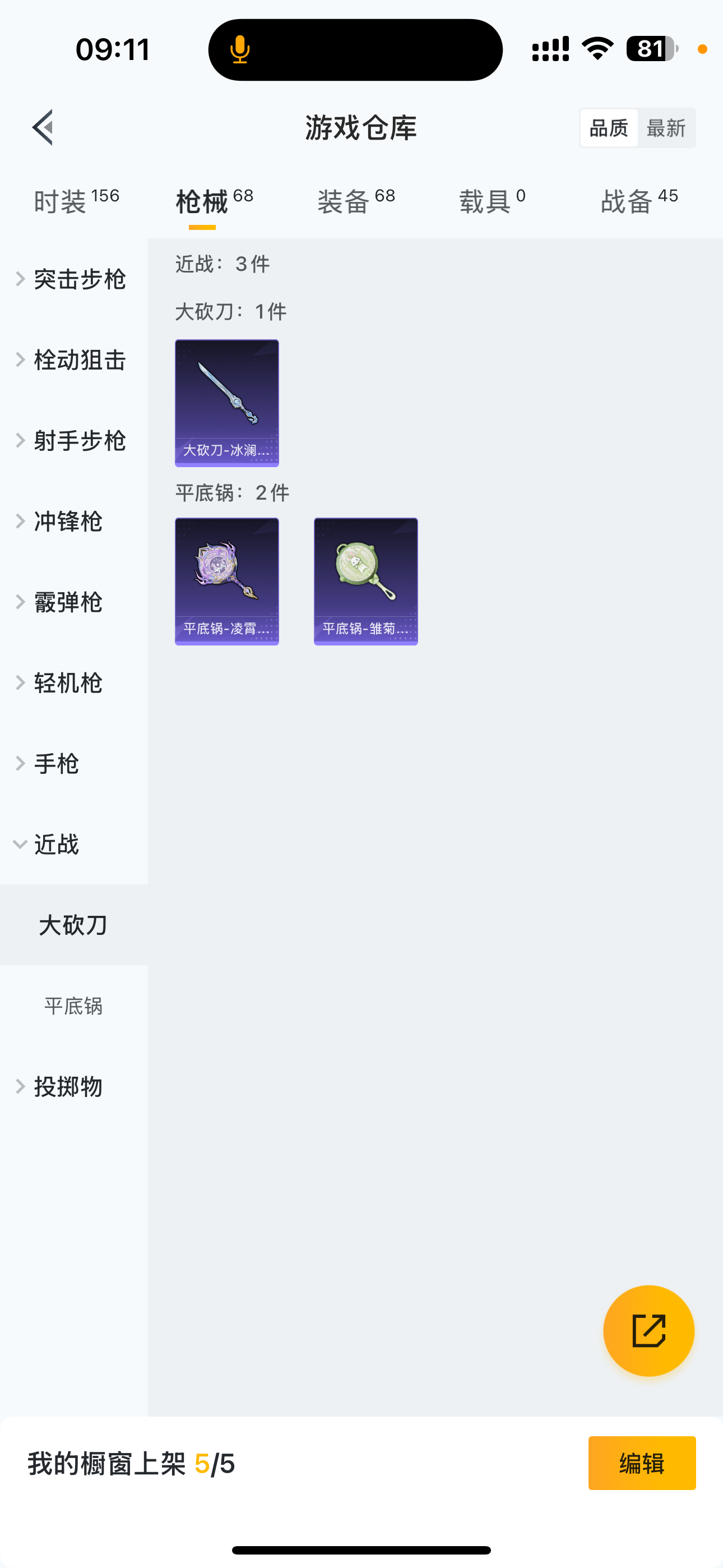The image size is (723, 1568).
Task: Select 平底锅 in the sidebar
Action: pos(73,1006)
